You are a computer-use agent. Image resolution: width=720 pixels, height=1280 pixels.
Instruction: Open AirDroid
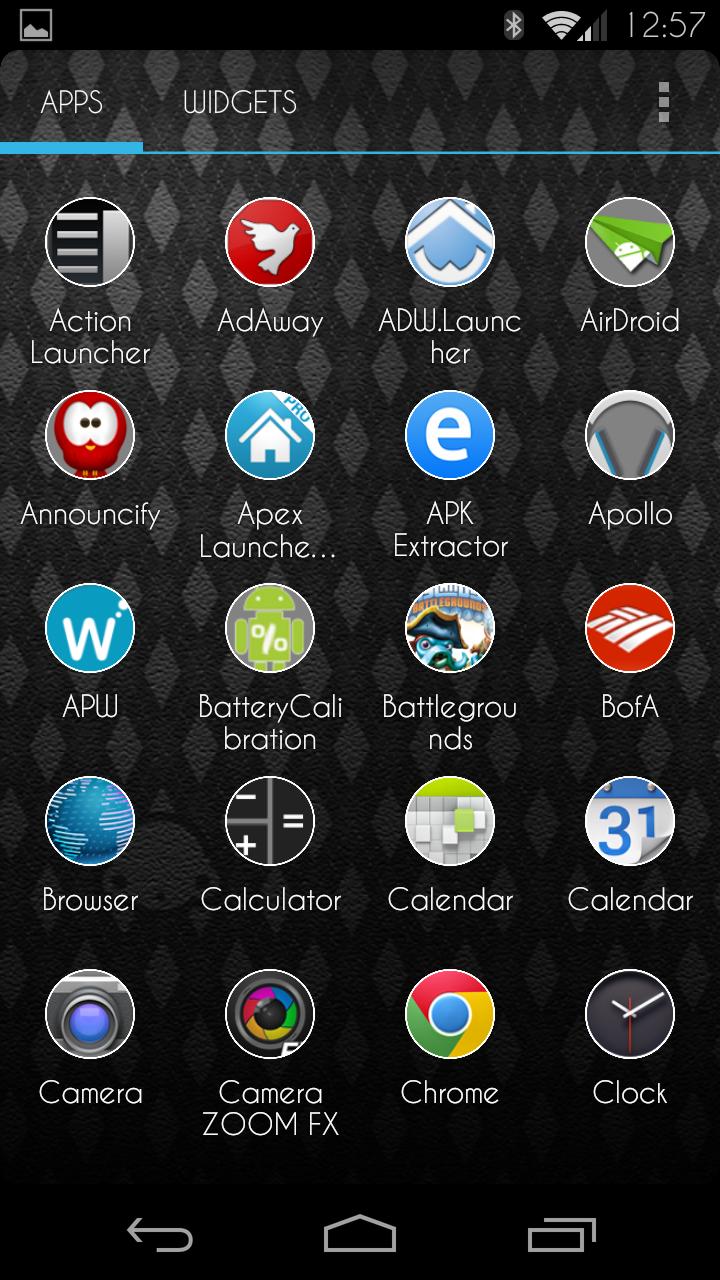tap(630, 242)
